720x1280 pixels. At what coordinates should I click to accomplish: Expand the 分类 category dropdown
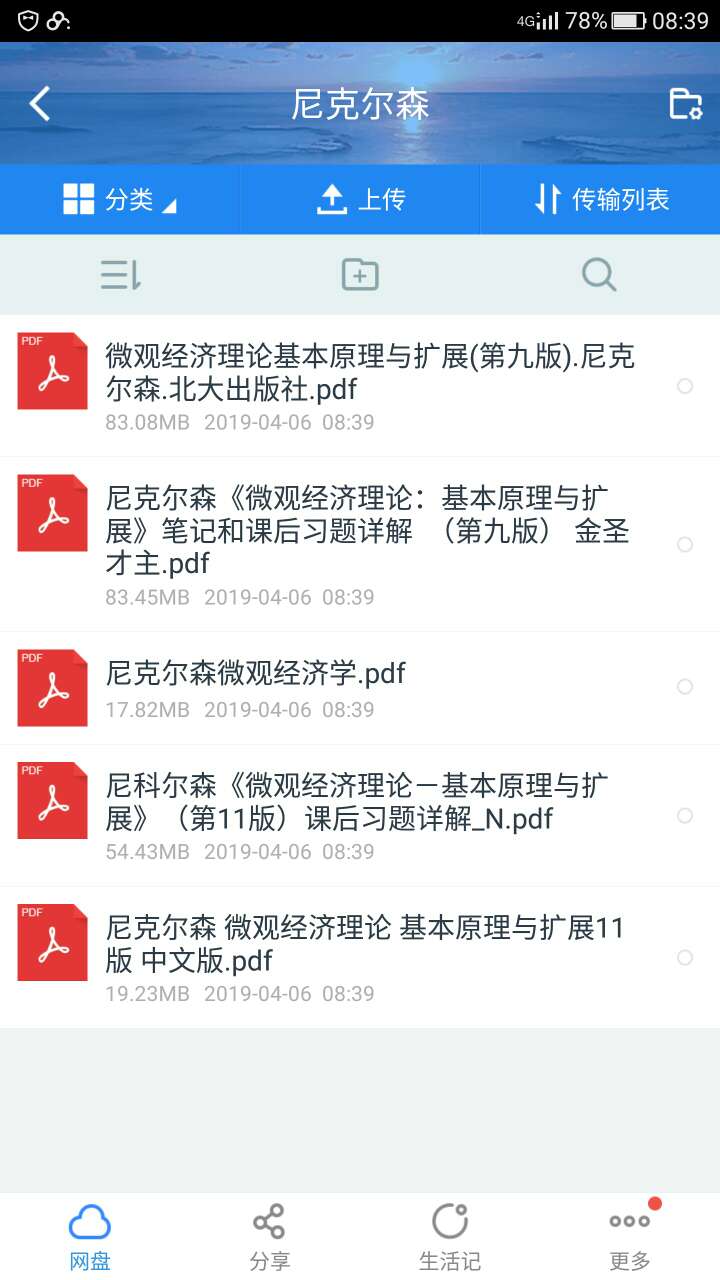[120, 200]
